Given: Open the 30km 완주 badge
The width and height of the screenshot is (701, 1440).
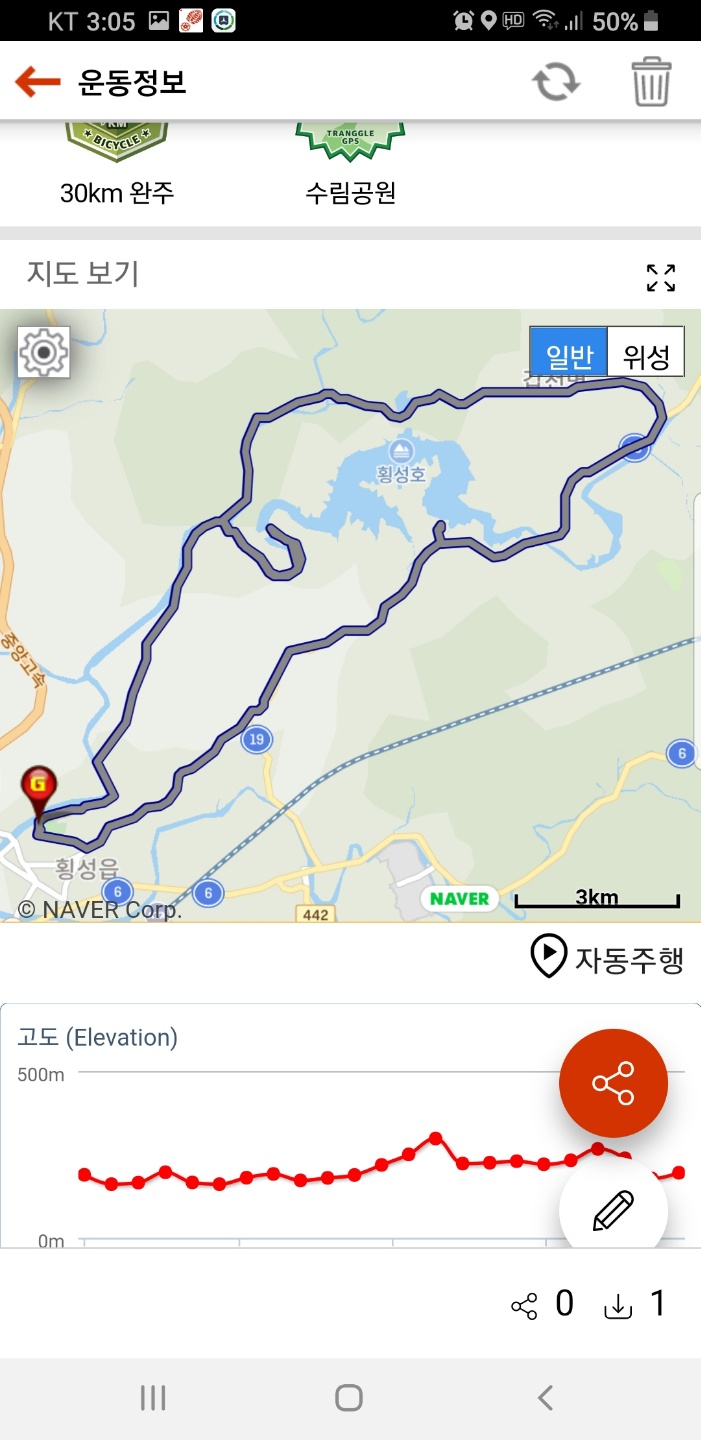Looking at the screenshot, I should (117, 160).
